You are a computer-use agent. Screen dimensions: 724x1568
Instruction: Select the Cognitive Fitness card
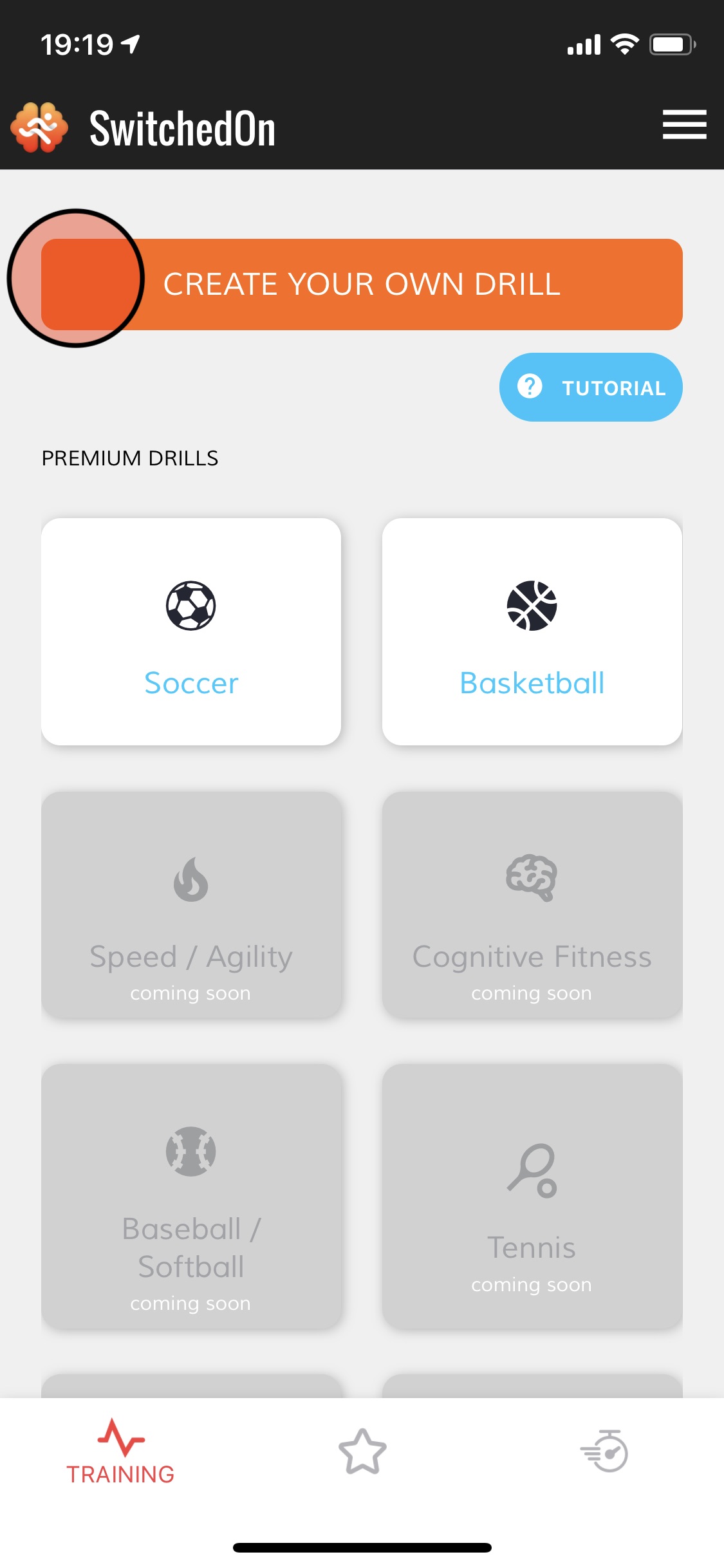point(532,905)
